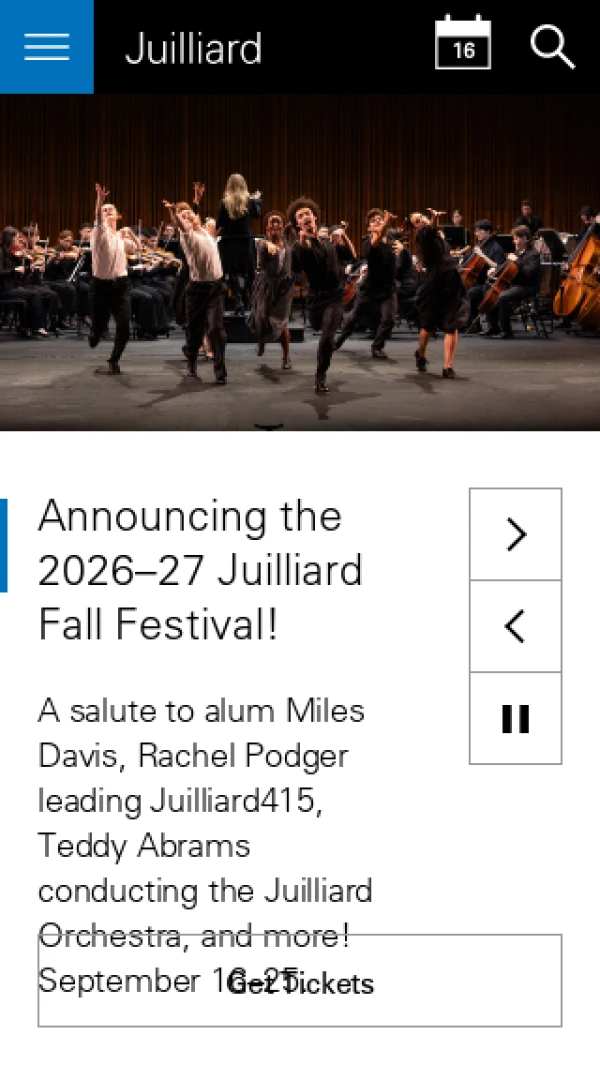Screen dimensions: 600x1065
Task: Open the hamburger navigation menu
Action: click(46, 47)
